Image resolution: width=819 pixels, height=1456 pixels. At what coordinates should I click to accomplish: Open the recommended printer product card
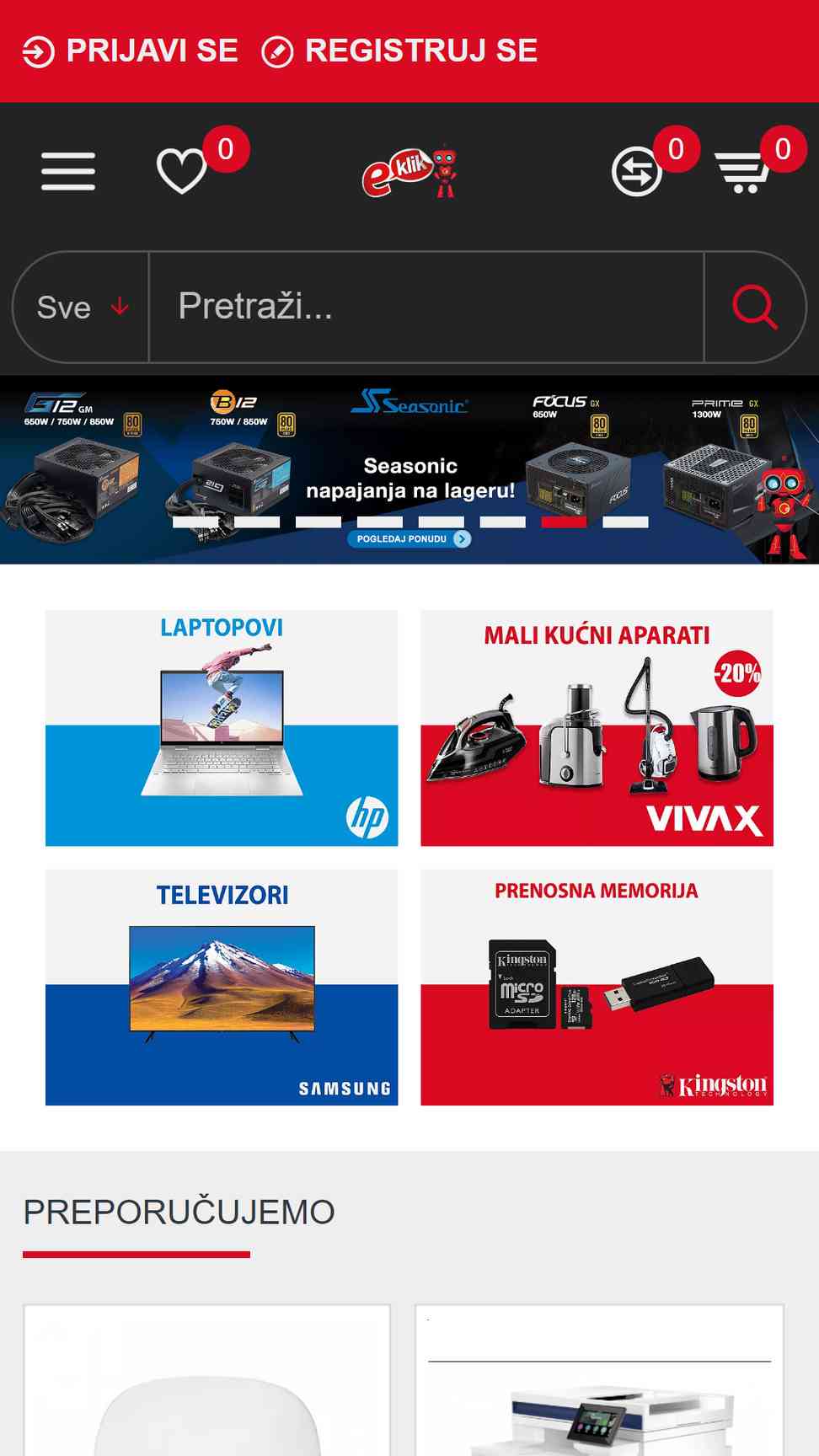coord(599,1380)
